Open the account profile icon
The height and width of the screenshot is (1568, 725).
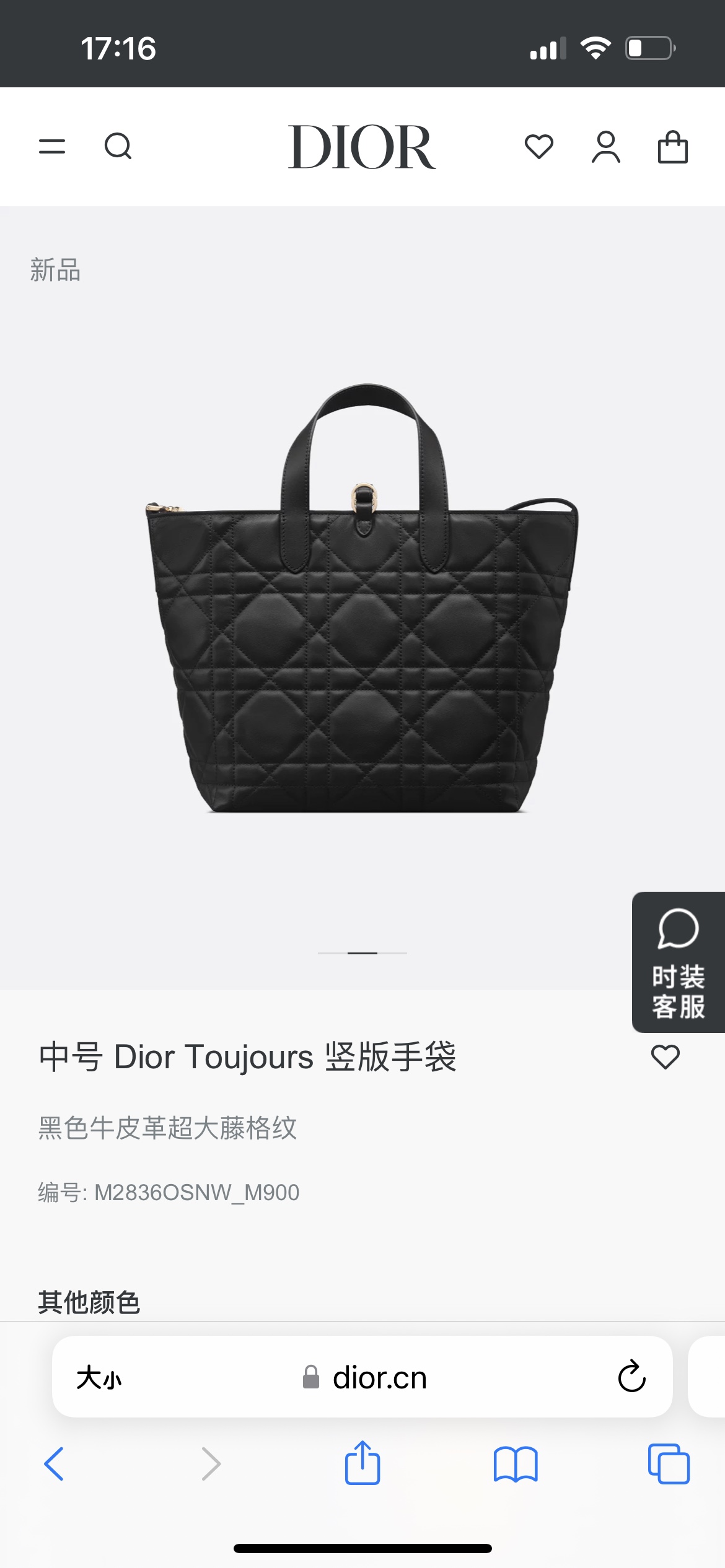(605, 147)
